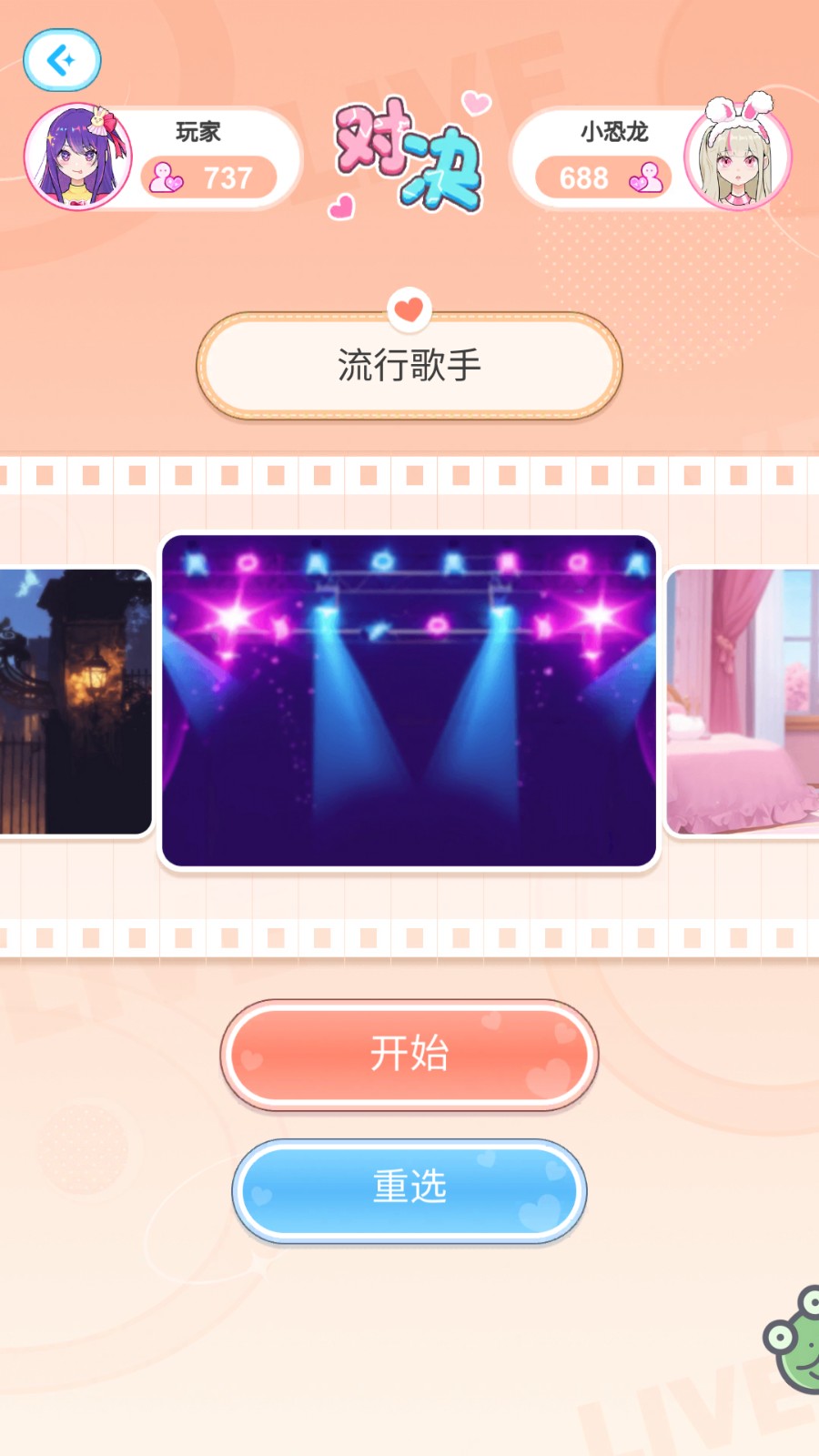This screenshot has width=819, height=1456.
Task: Tap the 重选 reselect button
Action: (x=409, y=1188)
